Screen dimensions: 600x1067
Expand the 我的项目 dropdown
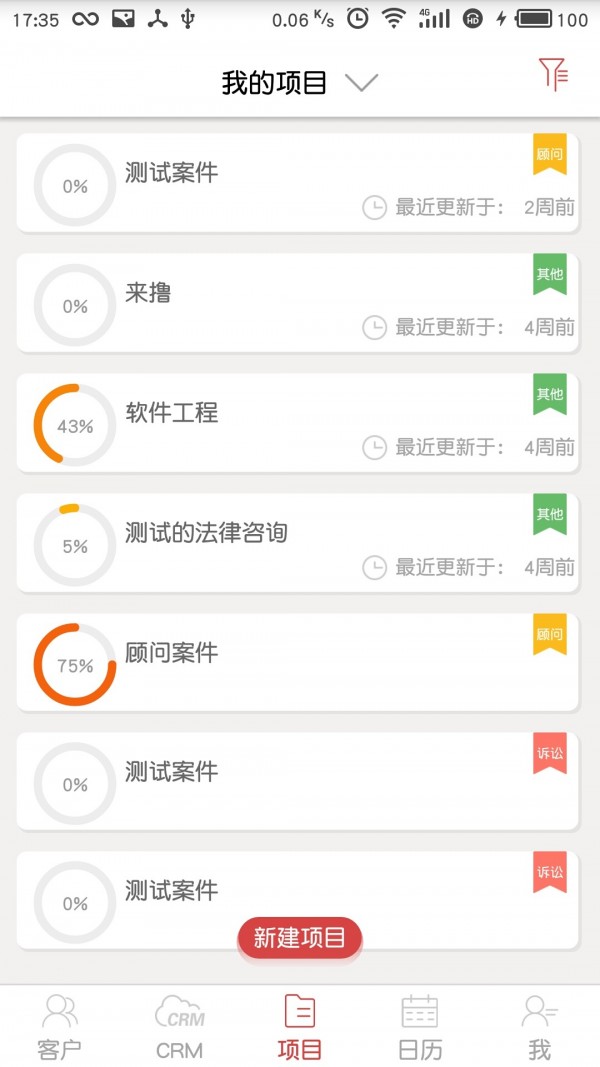(299, 83)
